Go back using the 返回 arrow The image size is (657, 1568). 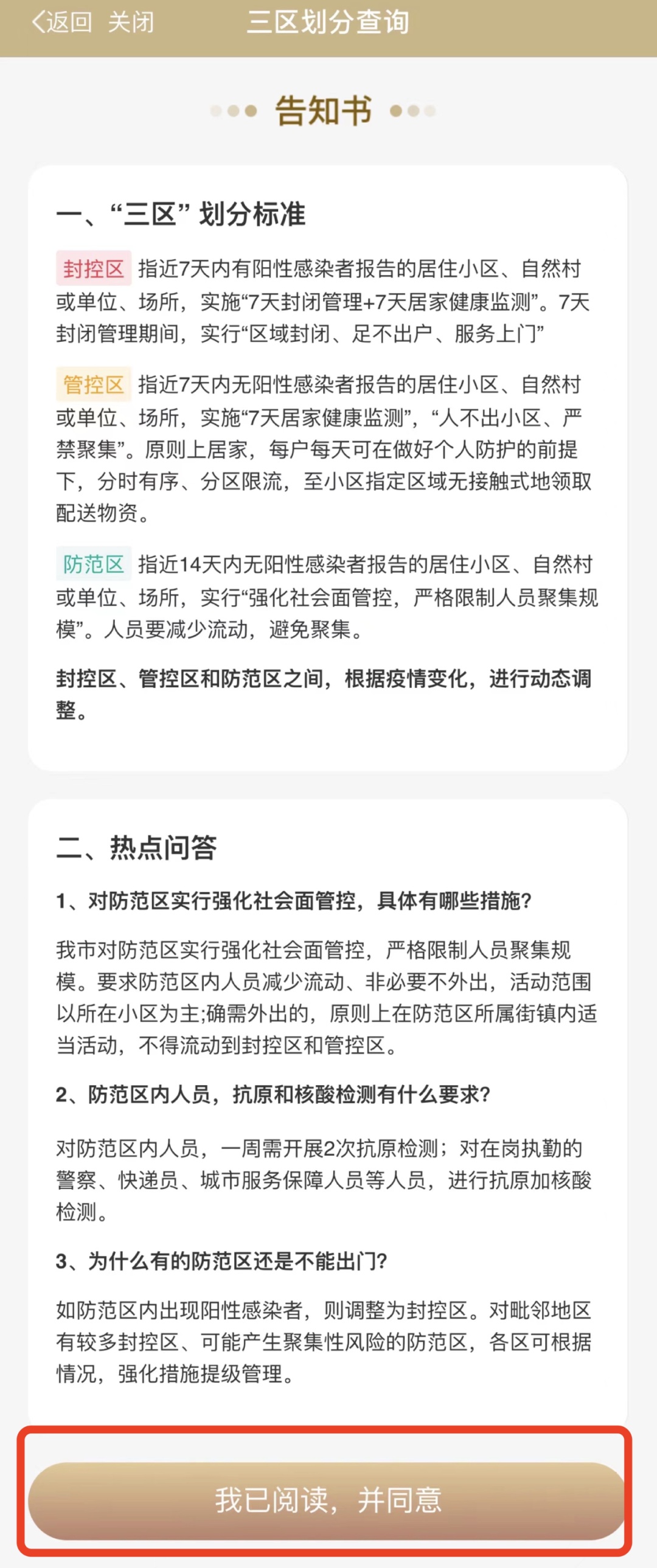(60, 23)
